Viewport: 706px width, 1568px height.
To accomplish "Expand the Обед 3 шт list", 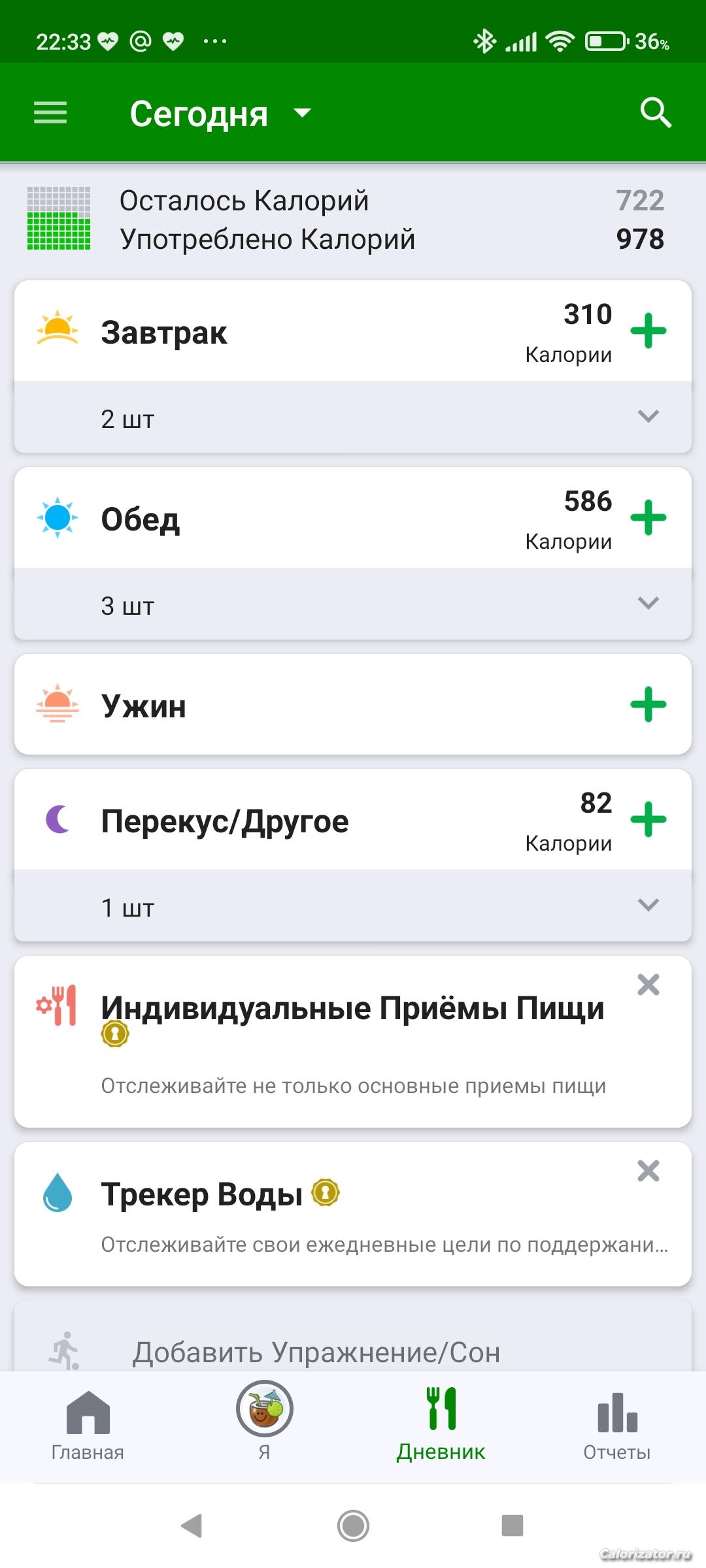I will pos(648,604).
